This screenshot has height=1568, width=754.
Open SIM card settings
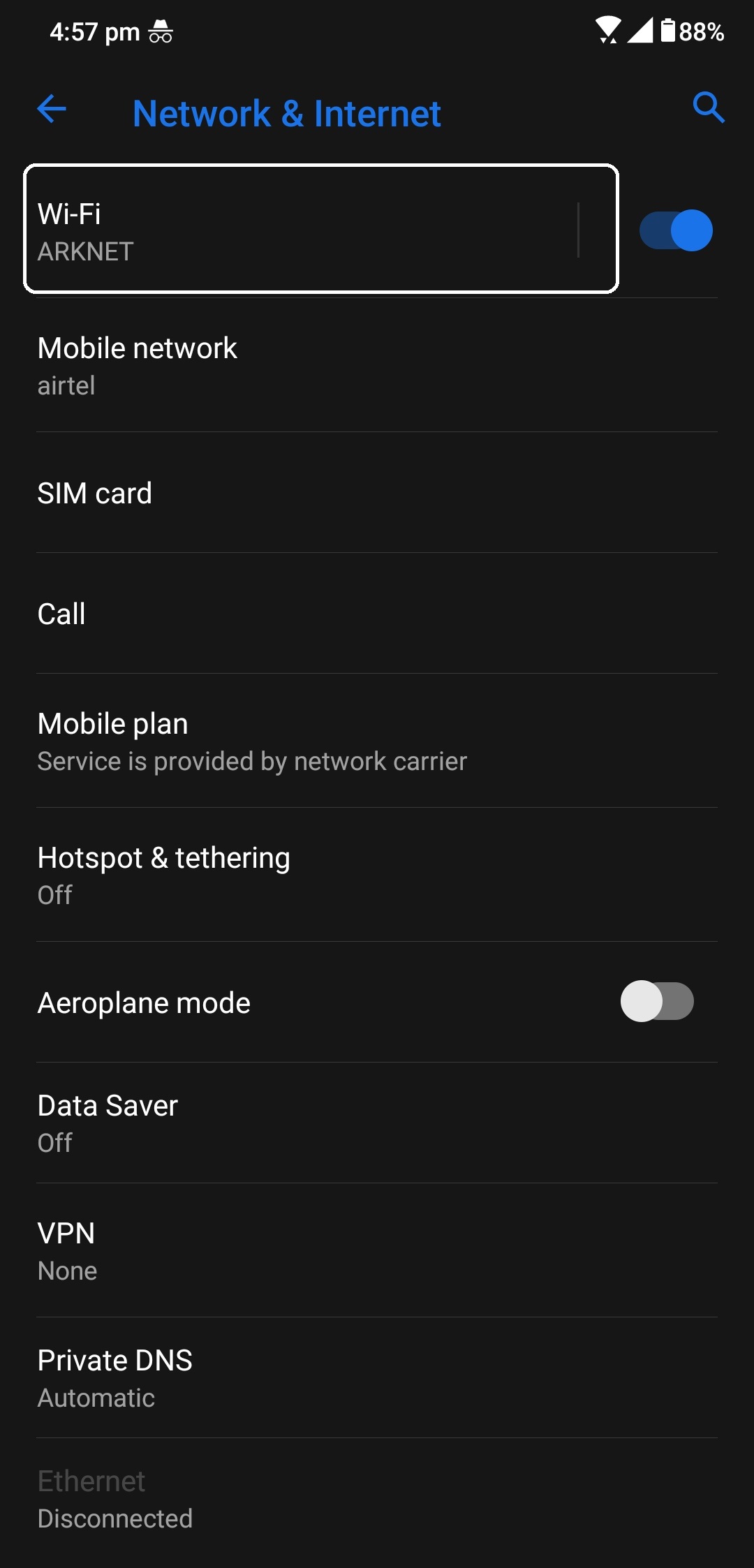click(x=377, y=493)
